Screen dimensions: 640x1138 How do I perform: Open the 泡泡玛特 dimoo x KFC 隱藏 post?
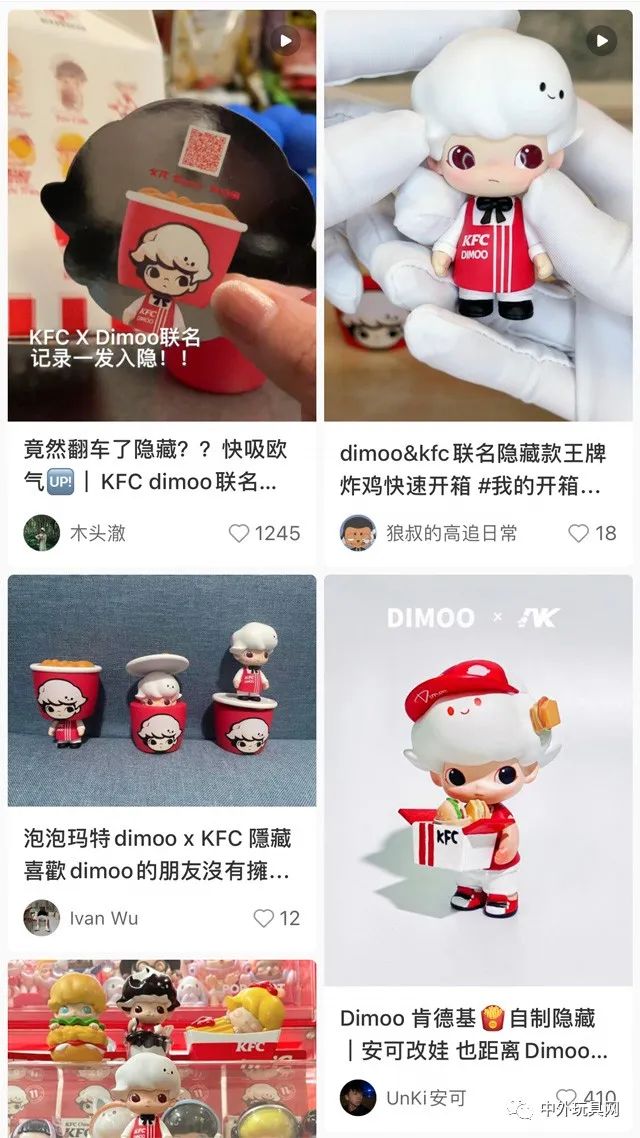pyautogui.click(x=161, y=690)
